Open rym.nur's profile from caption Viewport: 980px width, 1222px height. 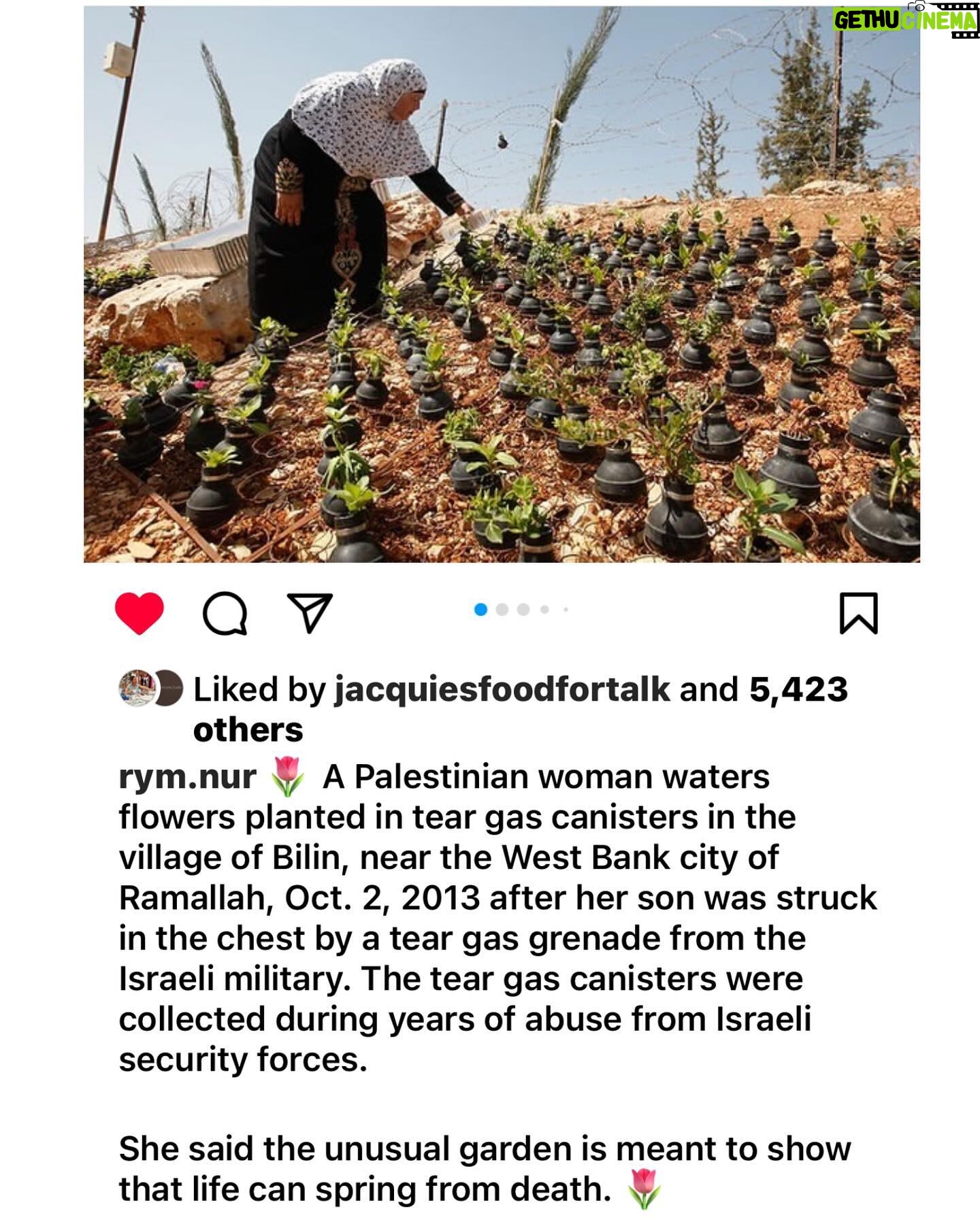[x=187, y=776]
